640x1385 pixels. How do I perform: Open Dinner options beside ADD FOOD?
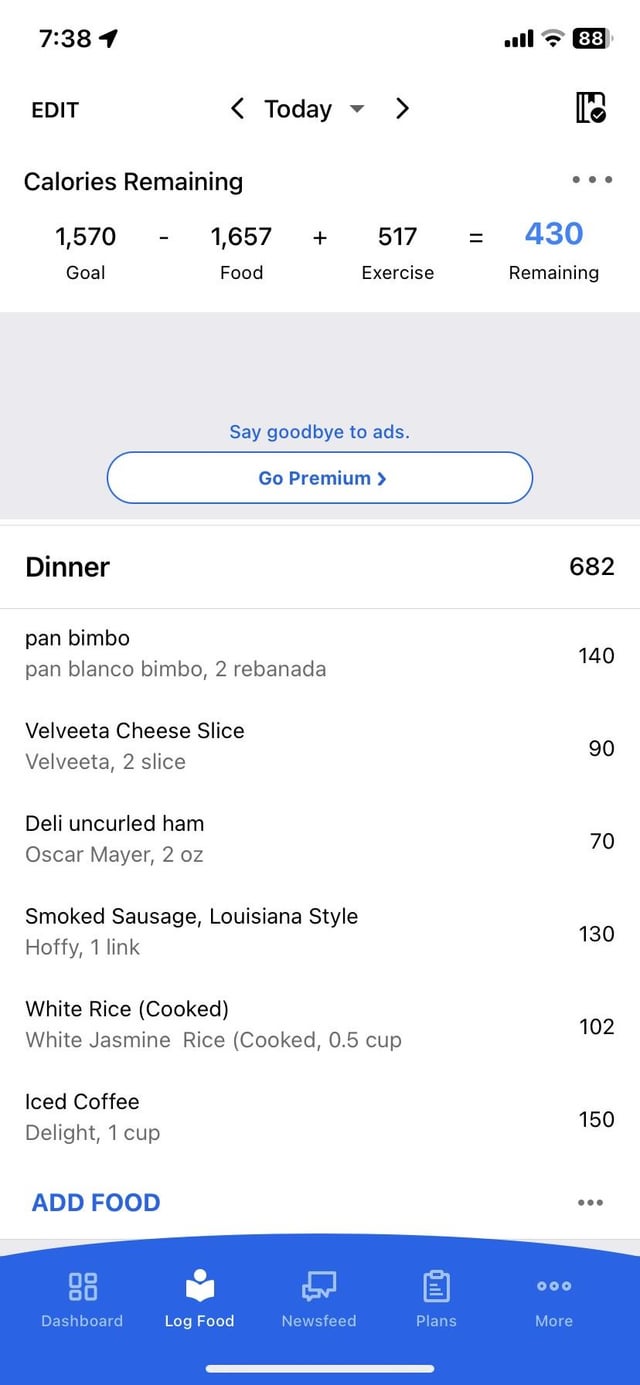(x=590, y=1203)
